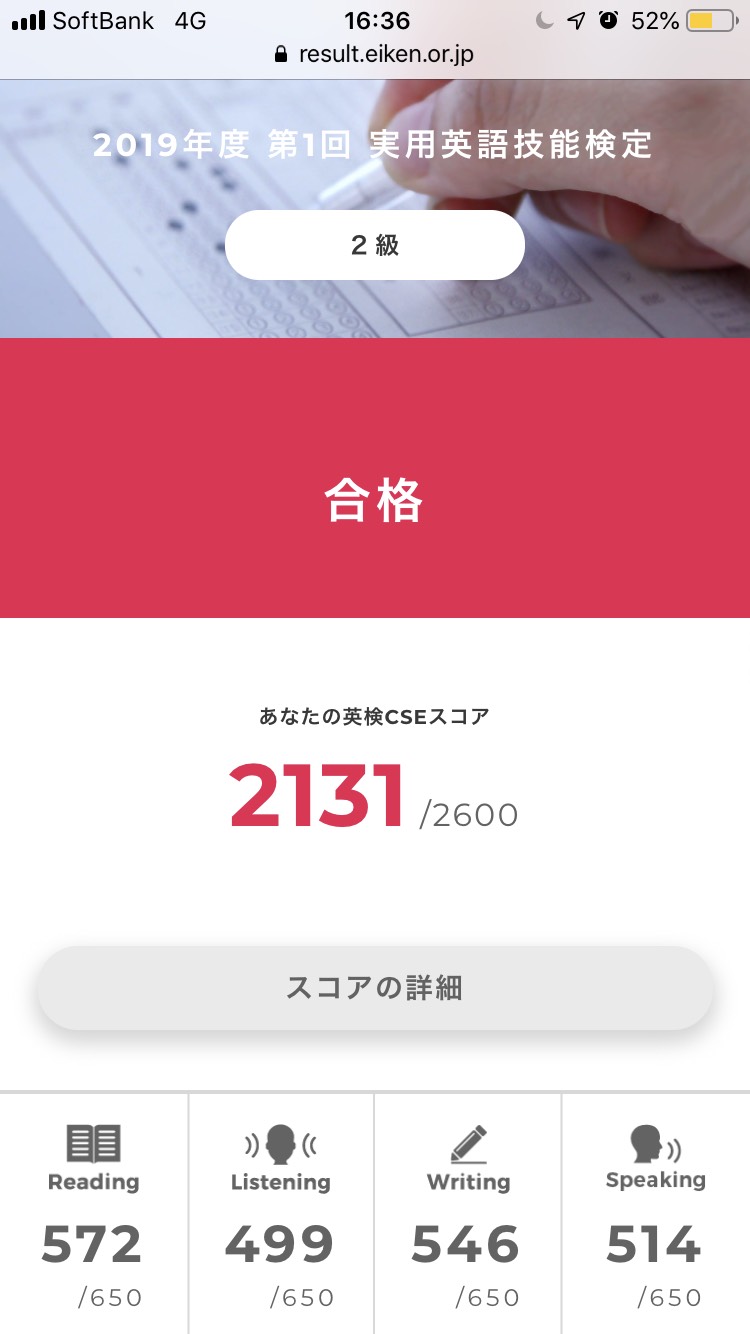Open the スコアの詳細 score details button

pyautogui.click(x=375, y=988)
